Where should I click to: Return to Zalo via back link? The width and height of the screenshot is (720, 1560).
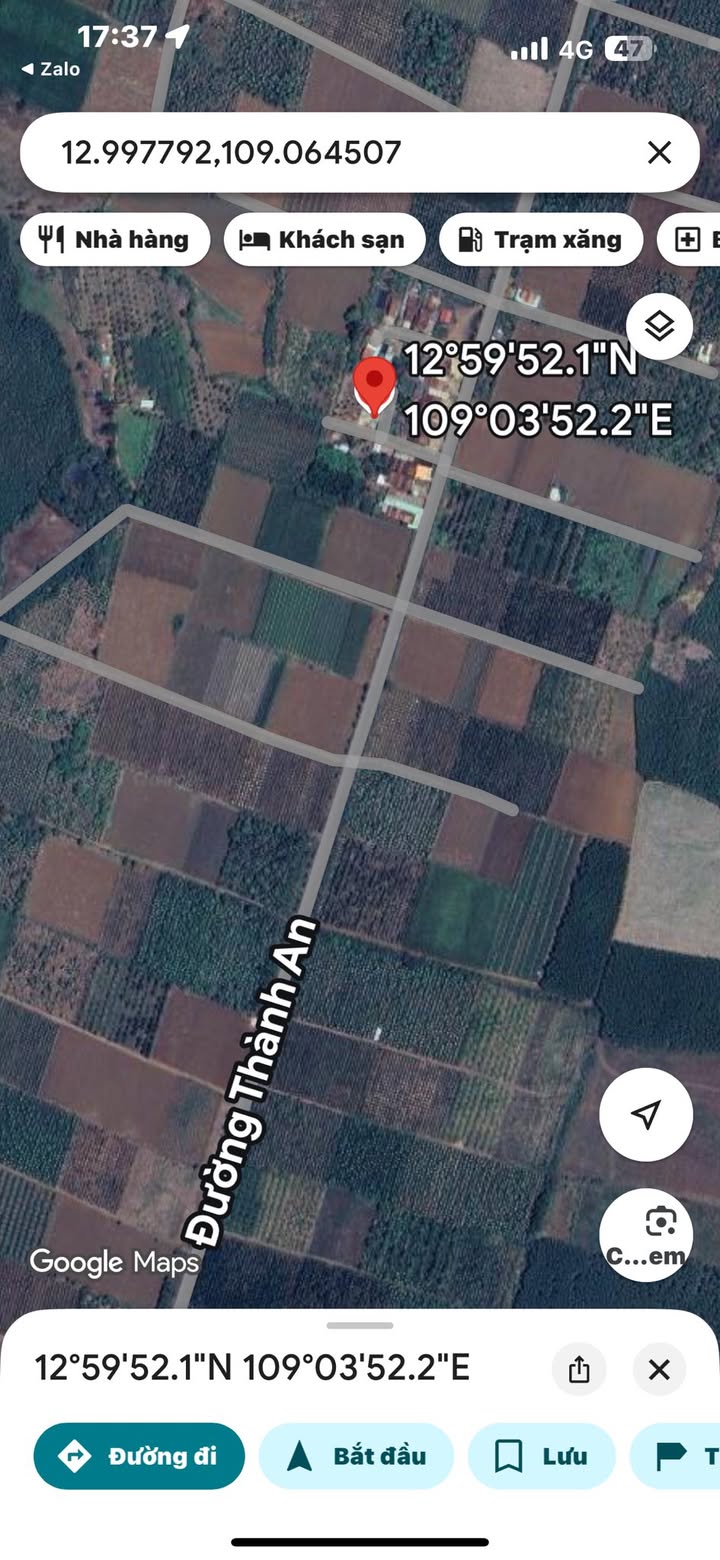pos(50,69)
